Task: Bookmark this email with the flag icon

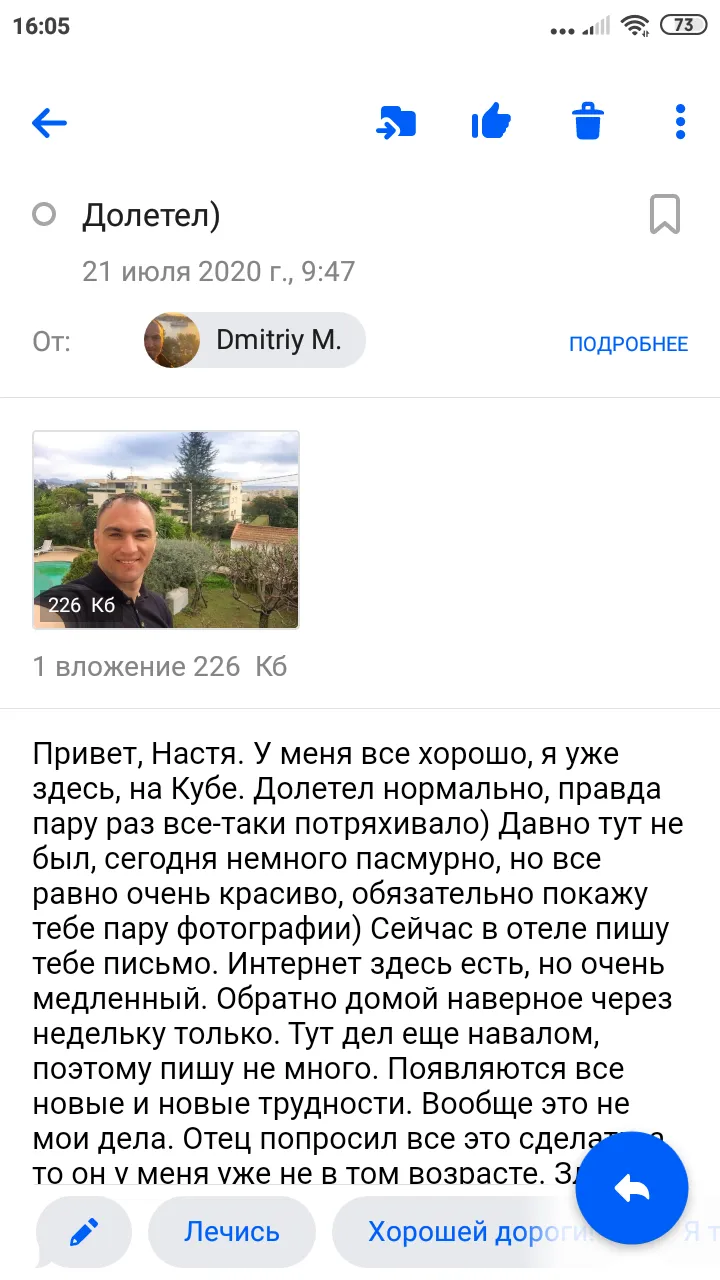Action: [665, 214]
